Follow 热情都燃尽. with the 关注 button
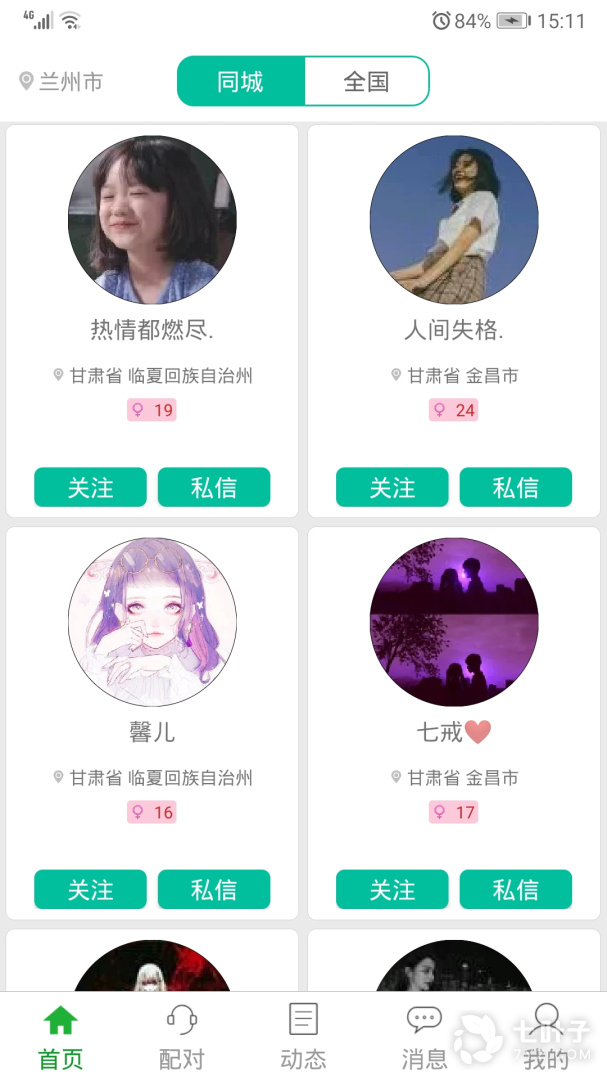Screen dimensions: 607x1080 click(90, 487)
